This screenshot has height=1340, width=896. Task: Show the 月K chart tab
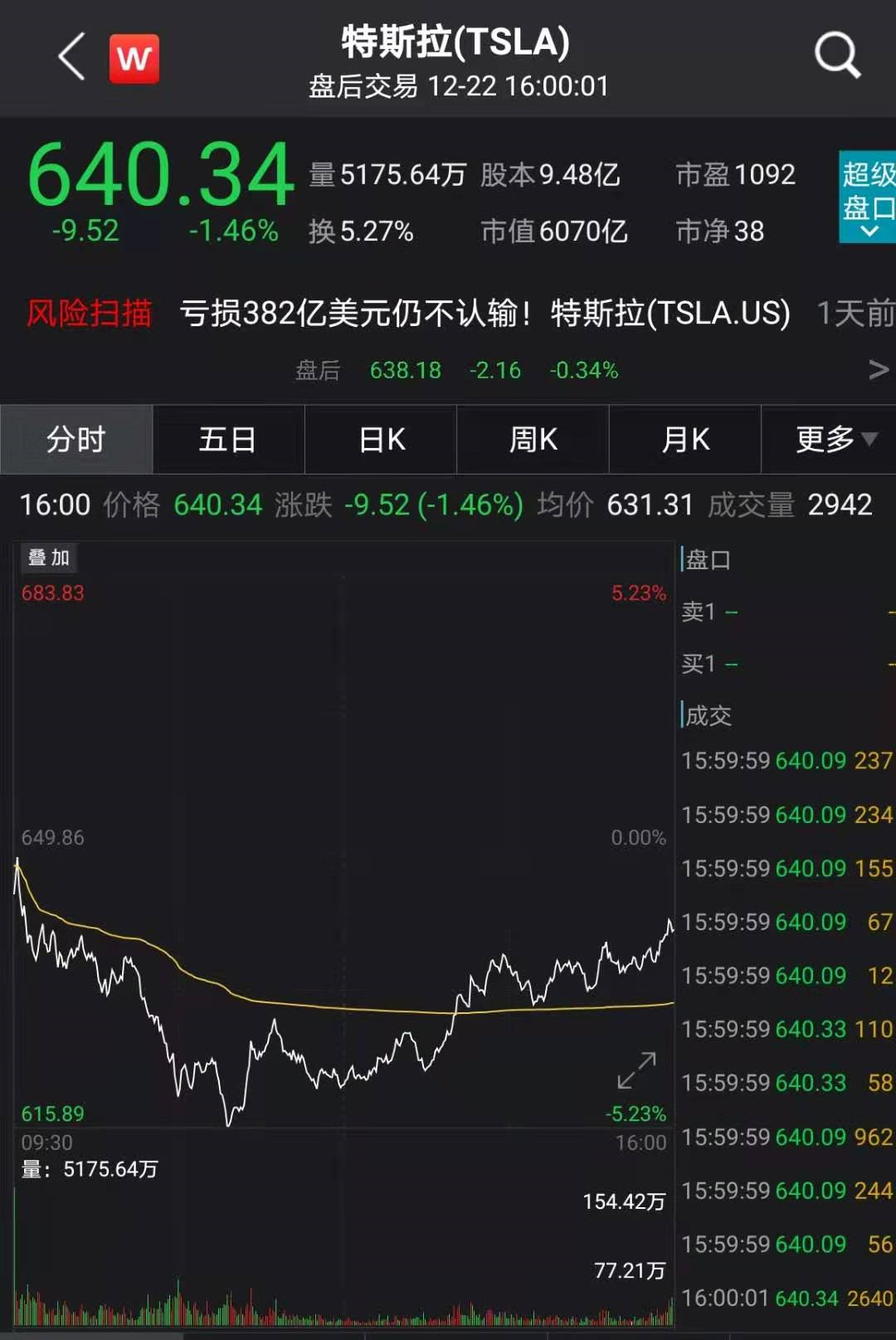tap(685, 440)
